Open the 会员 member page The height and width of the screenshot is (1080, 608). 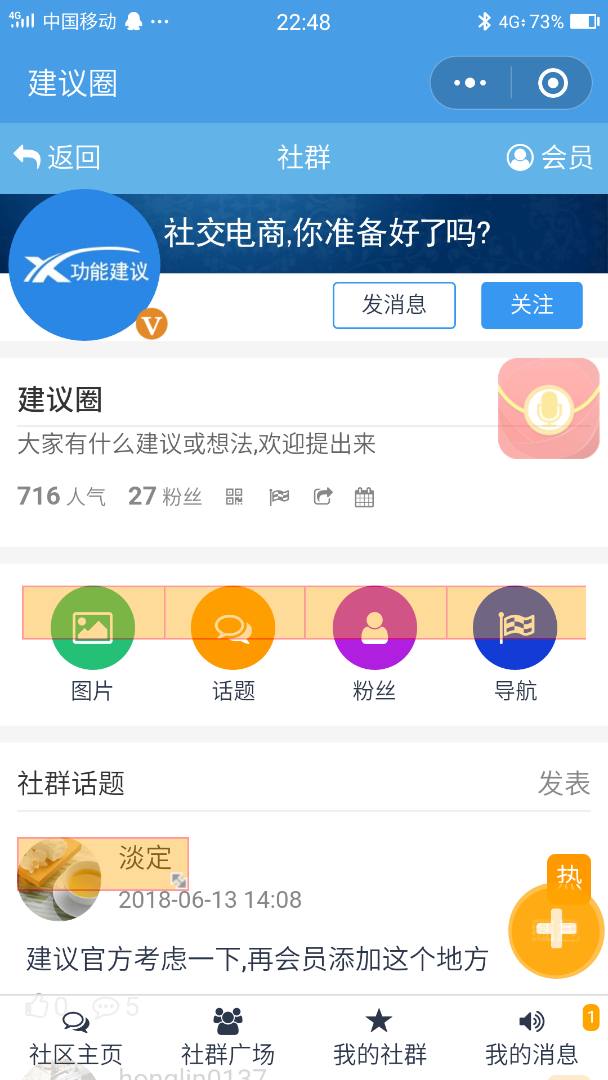pyautogui.click(x=550, y=157)
